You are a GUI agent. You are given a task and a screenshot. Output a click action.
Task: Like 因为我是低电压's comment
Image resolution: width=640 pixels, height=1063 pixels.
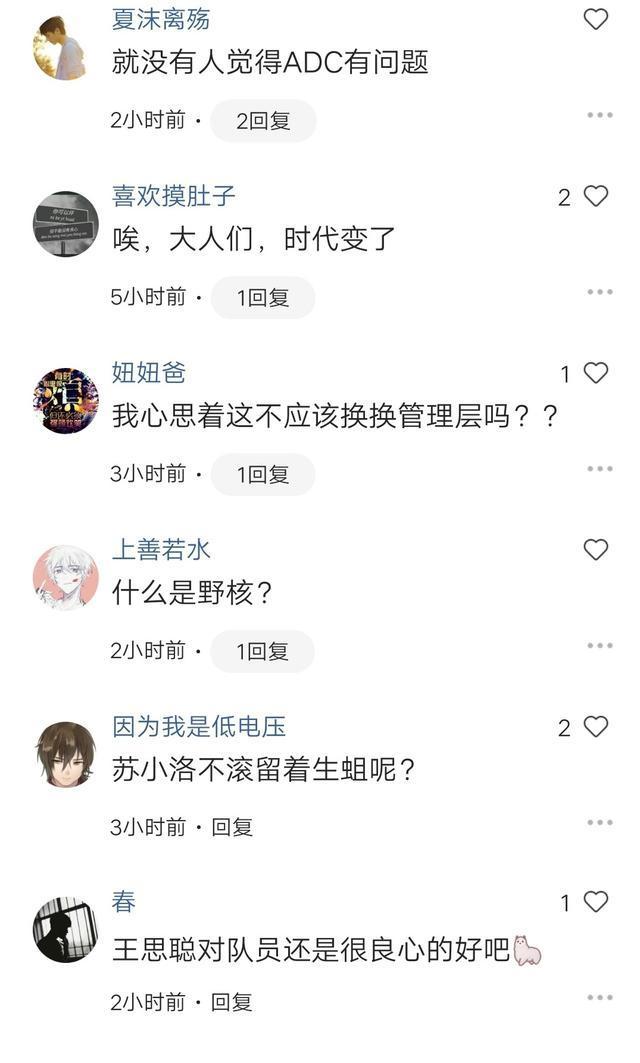tap(596, 727)
